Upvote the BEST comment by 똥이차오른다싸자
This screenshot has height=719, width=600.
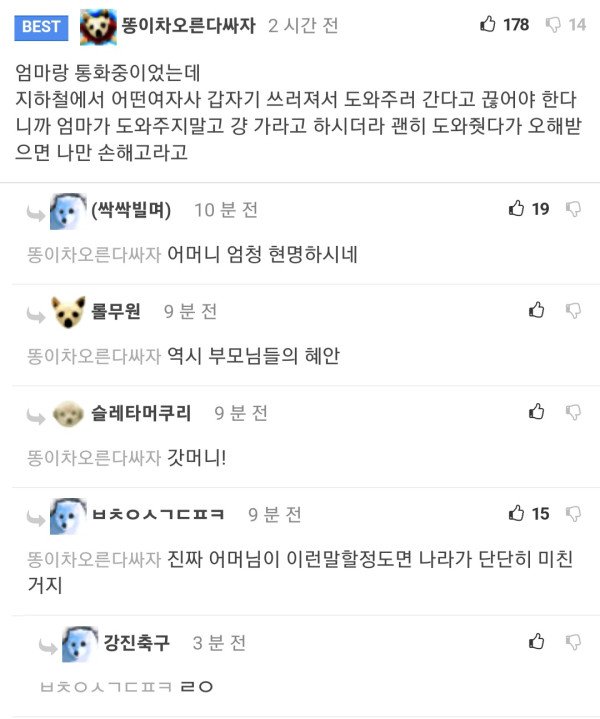[x=488, y=25]
